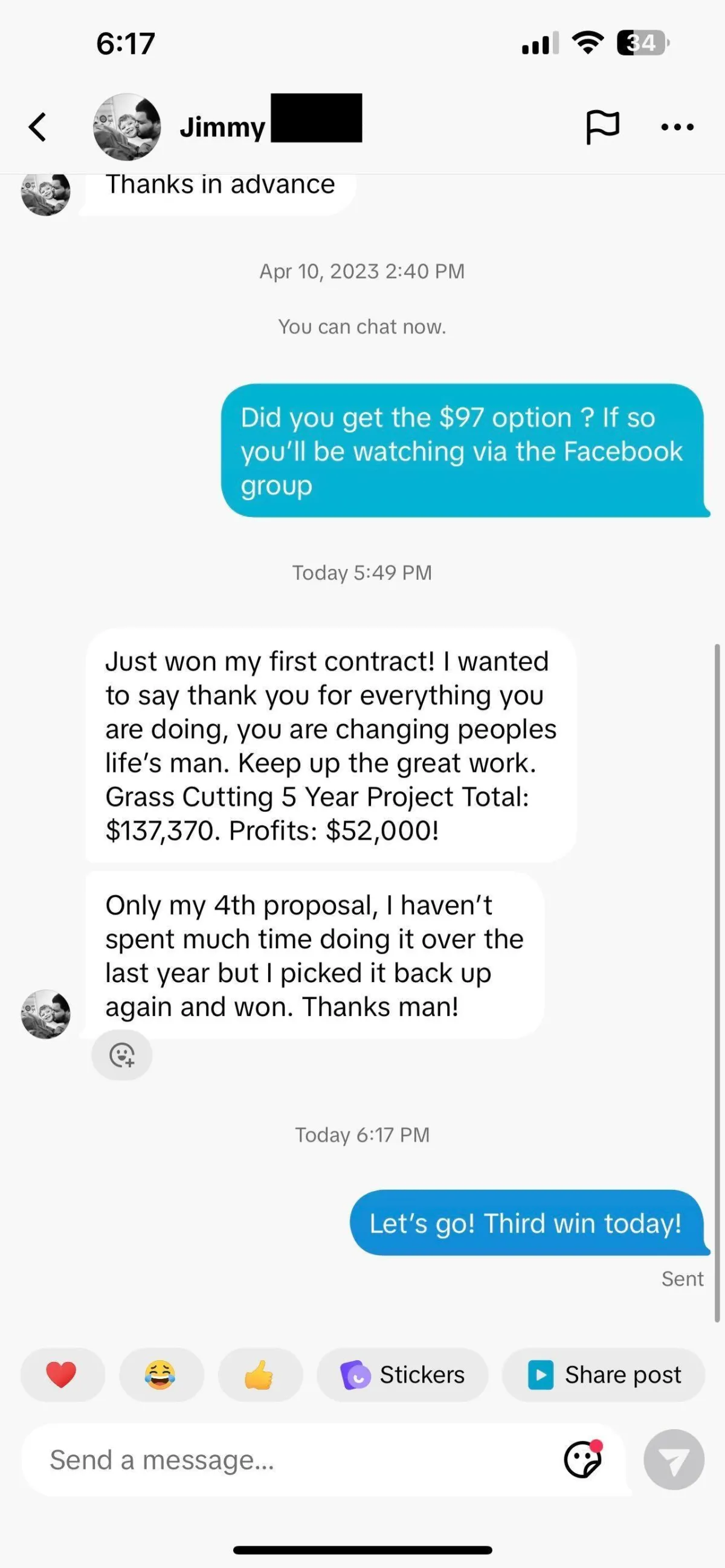Send a red heart quick reaction
Viewport: 725px width, 1568px height.
(62, 1375)
